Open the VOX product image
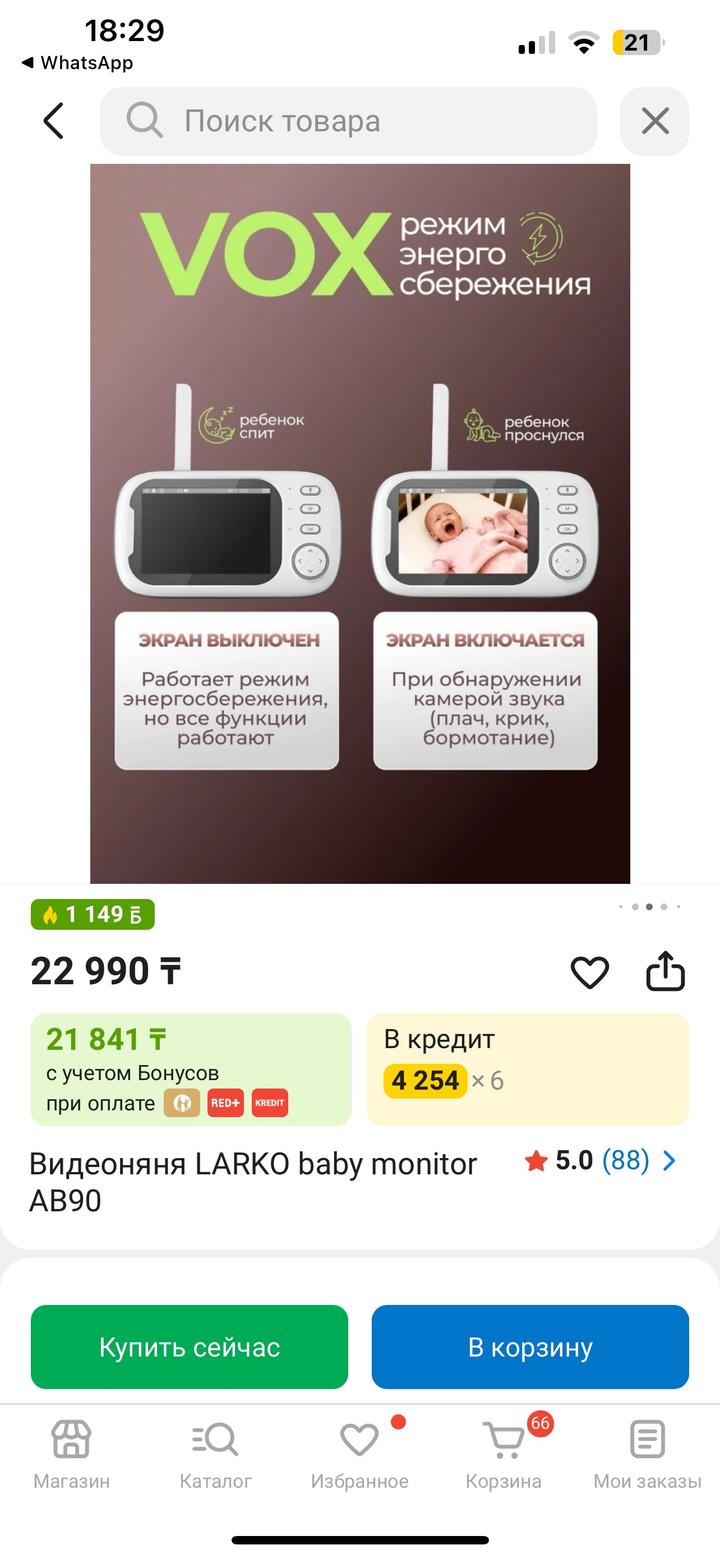The width and height of the screenshot is (720, 1558). [360, 523]
